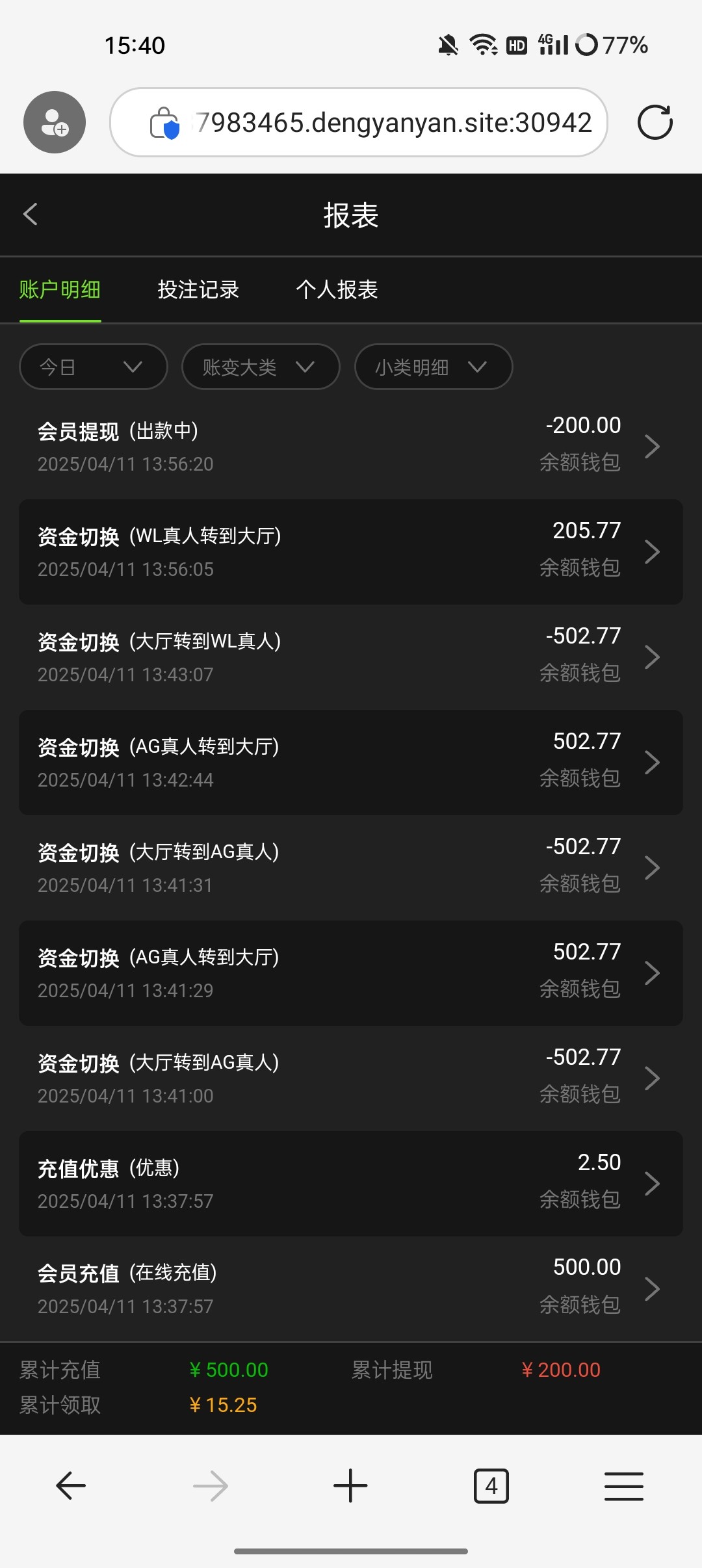
Task: Tap the browser address bar
Action: click(x=359, y=122)
